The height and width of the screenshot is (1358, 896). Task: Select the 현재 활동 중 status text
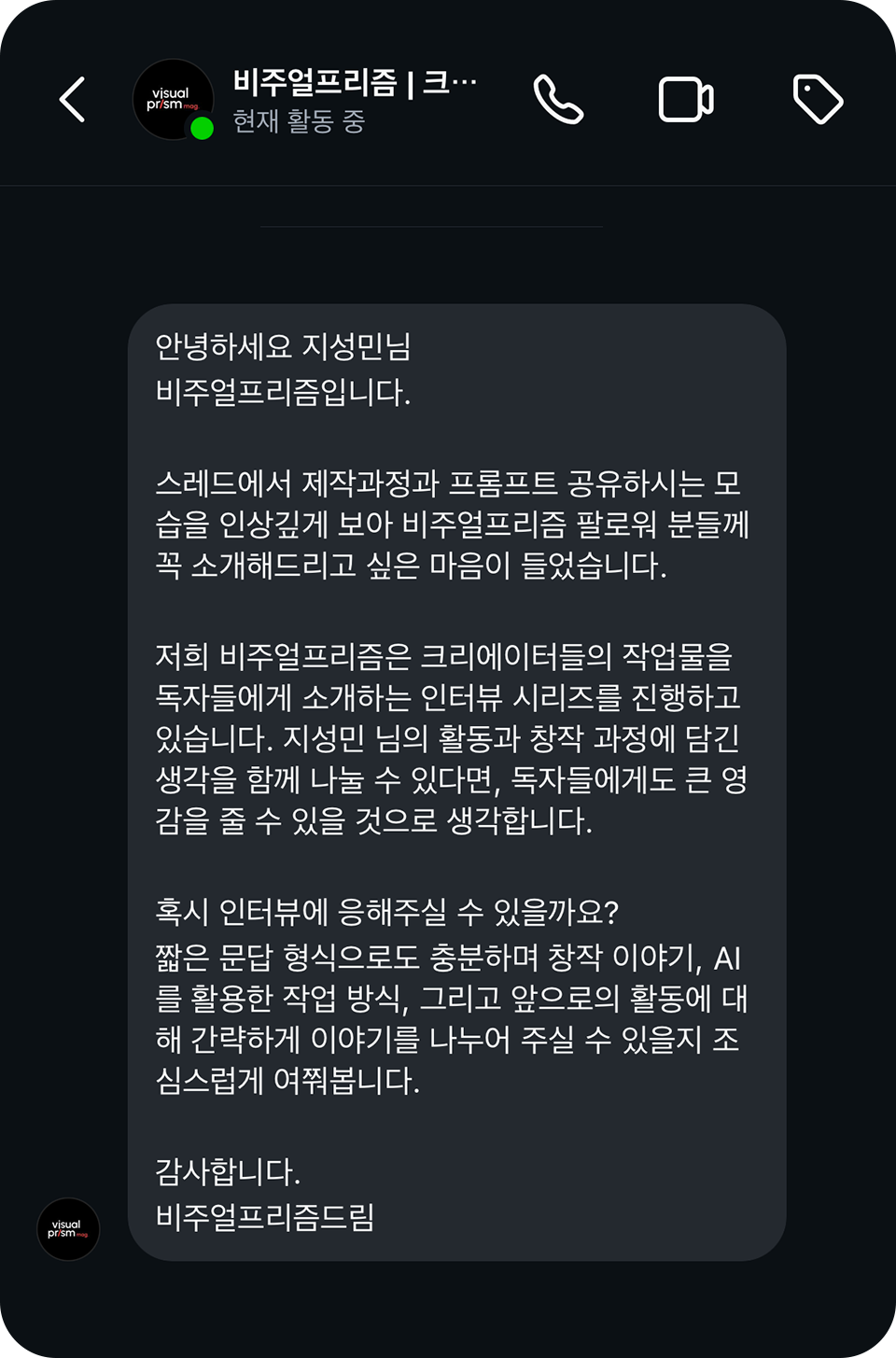(297, 122)
